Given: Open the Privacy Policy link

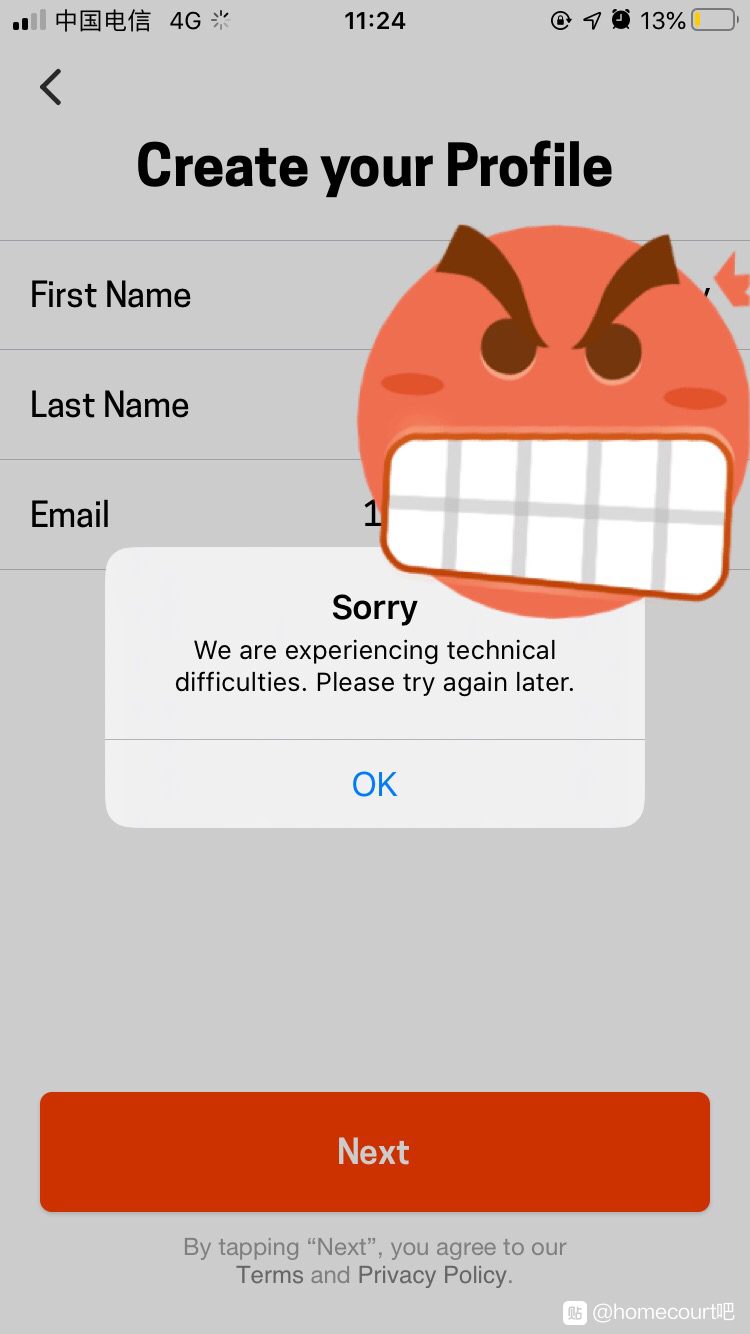Looking at the screenshot, I should 433,1275.
